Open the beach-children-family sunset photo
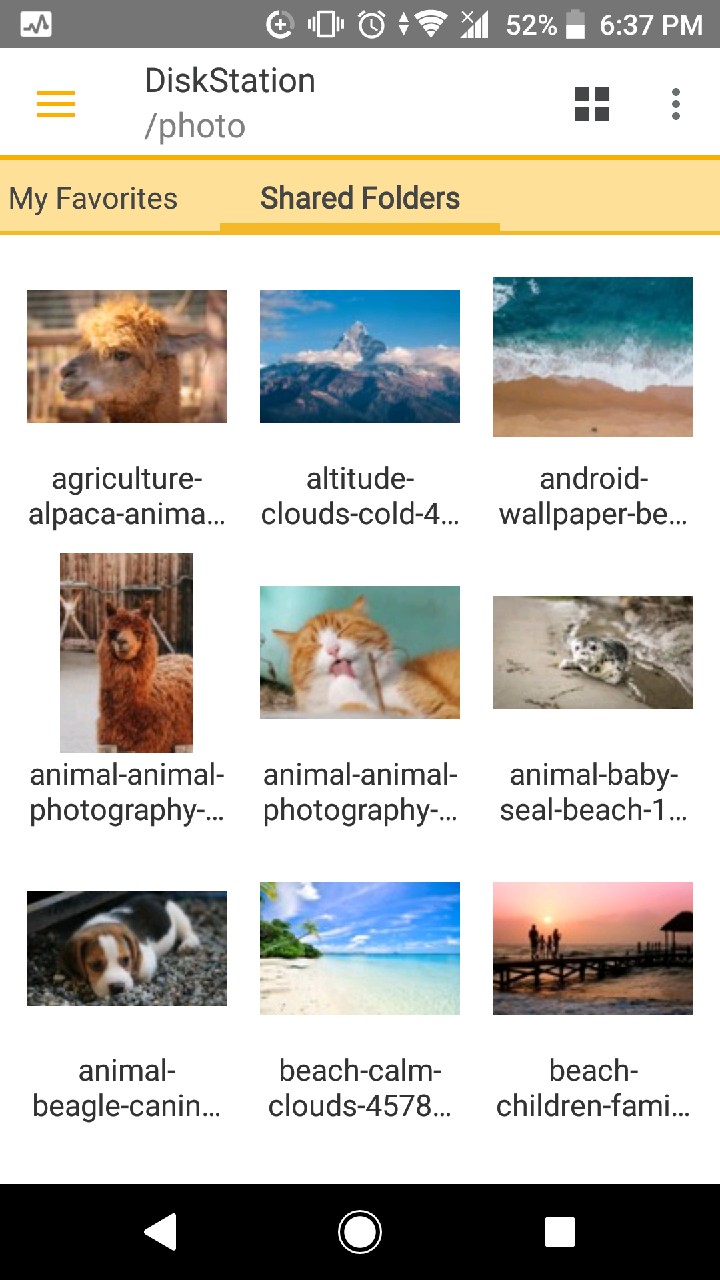The image size is (720, 1280). point(592,948)
